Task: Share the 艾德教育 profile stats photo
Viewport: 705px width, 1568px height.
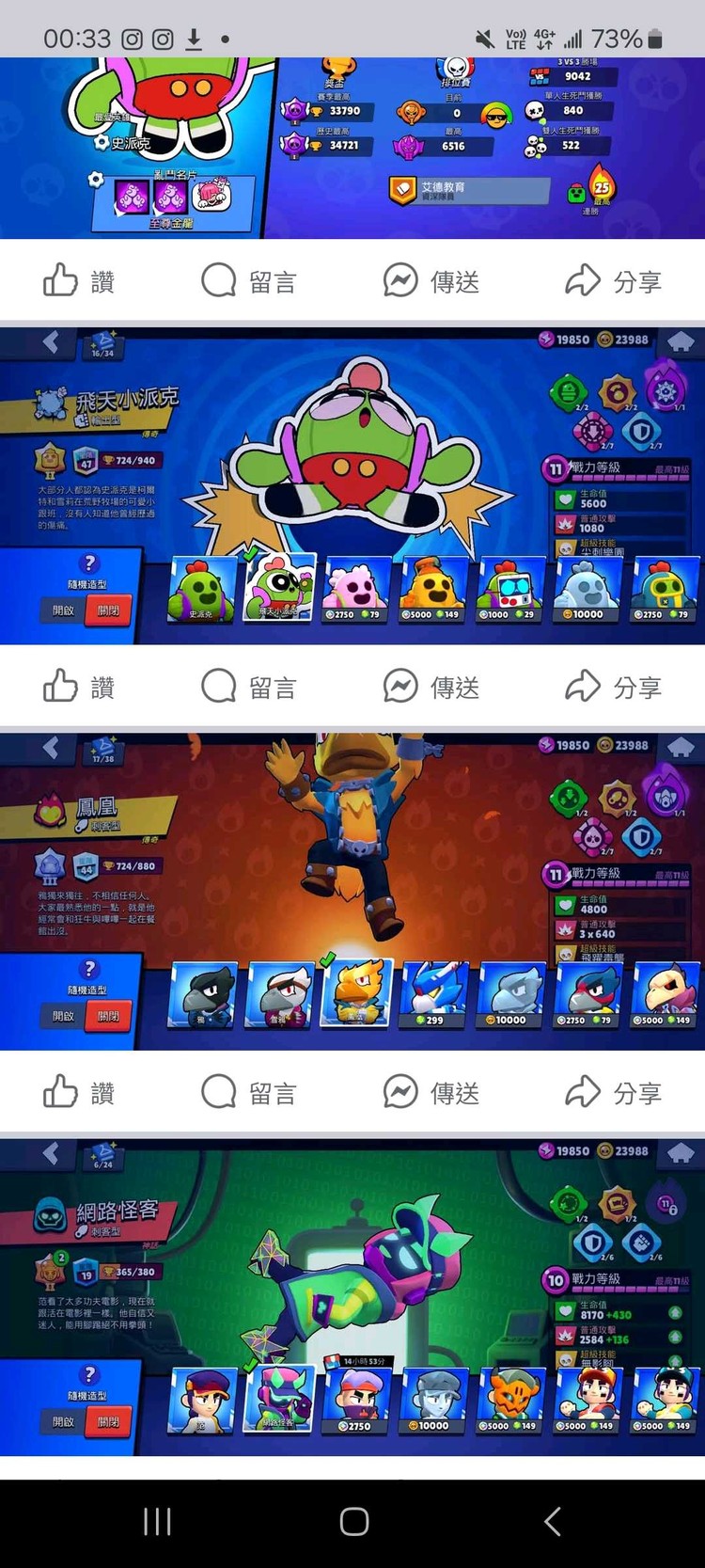Action: pyautogui.click(x=614, y=281)
